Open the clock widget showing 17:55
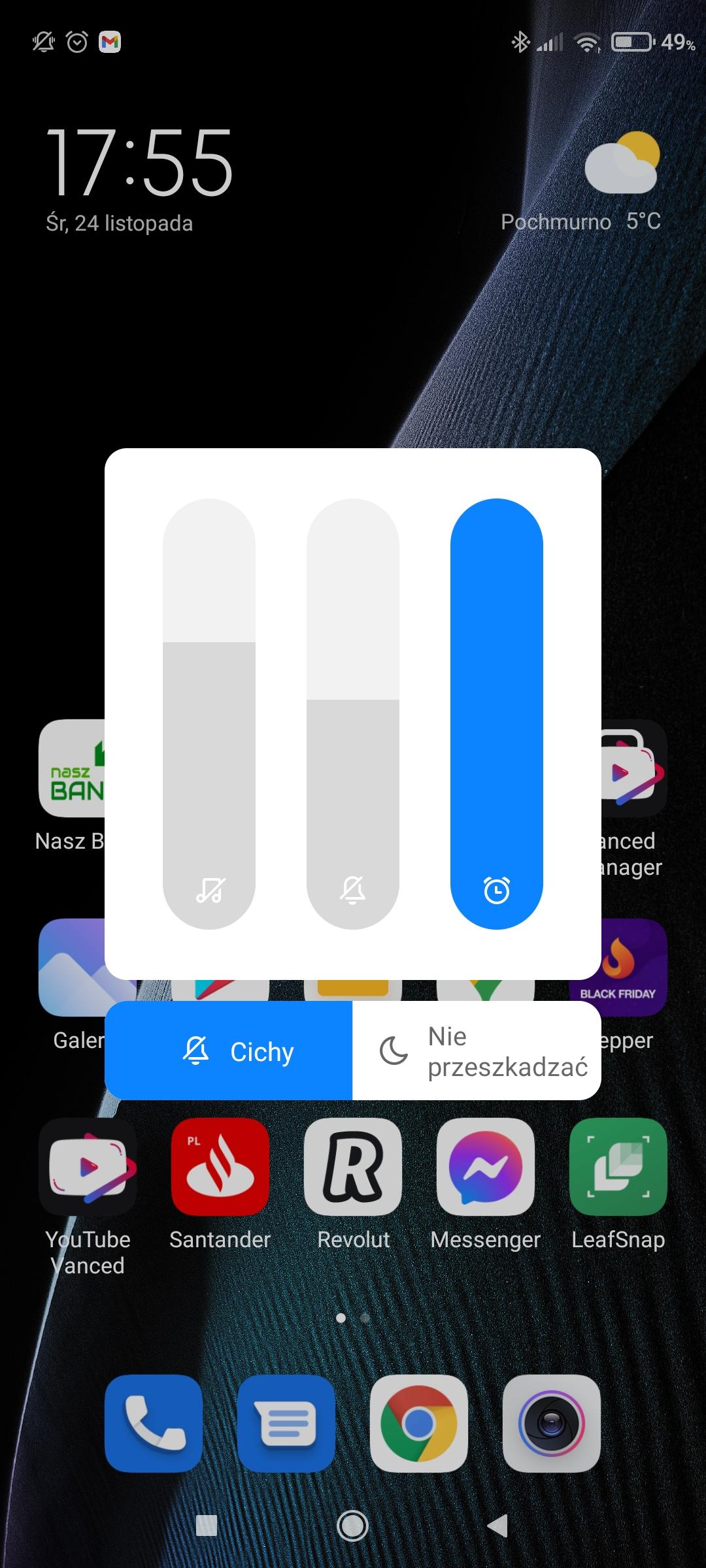The height and width of the screenshot is (1568, 706). pos(139,163)
